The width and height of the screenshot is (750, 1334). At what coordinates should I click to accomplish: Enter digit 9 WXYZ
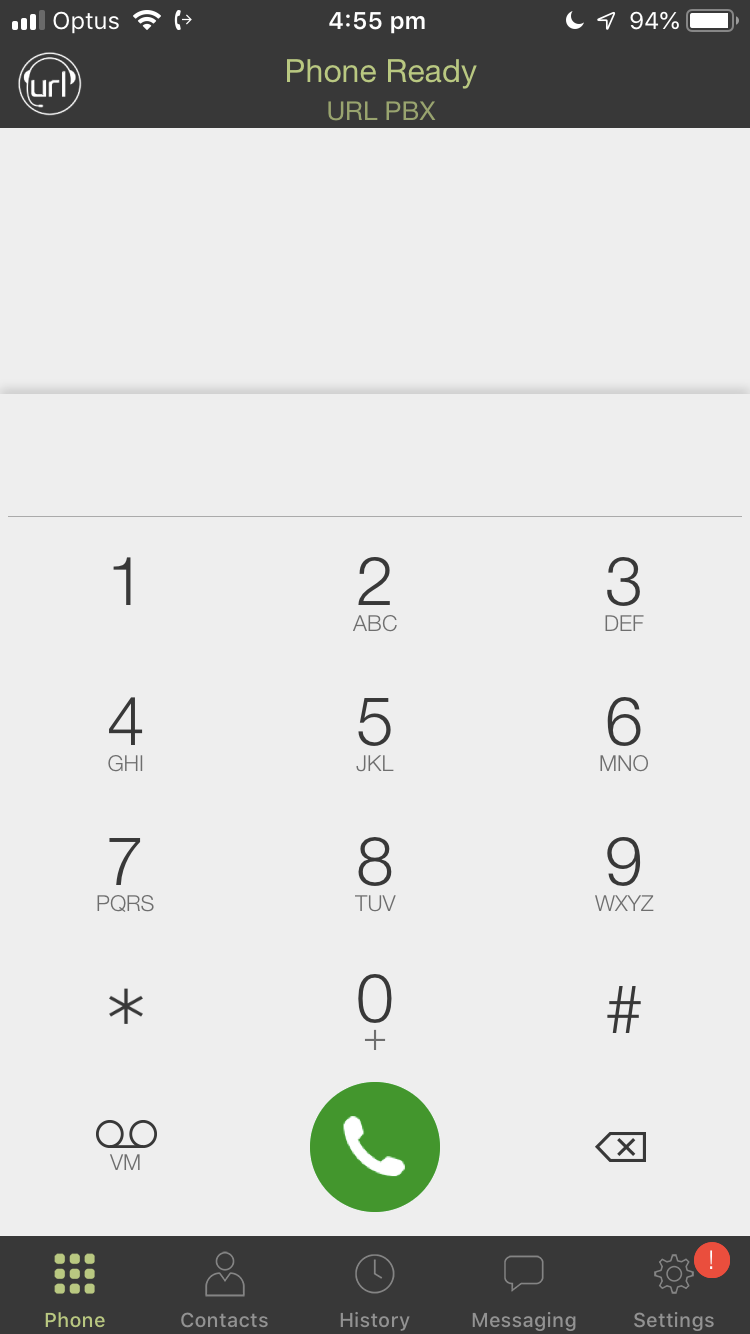click(x=624, y=874)
